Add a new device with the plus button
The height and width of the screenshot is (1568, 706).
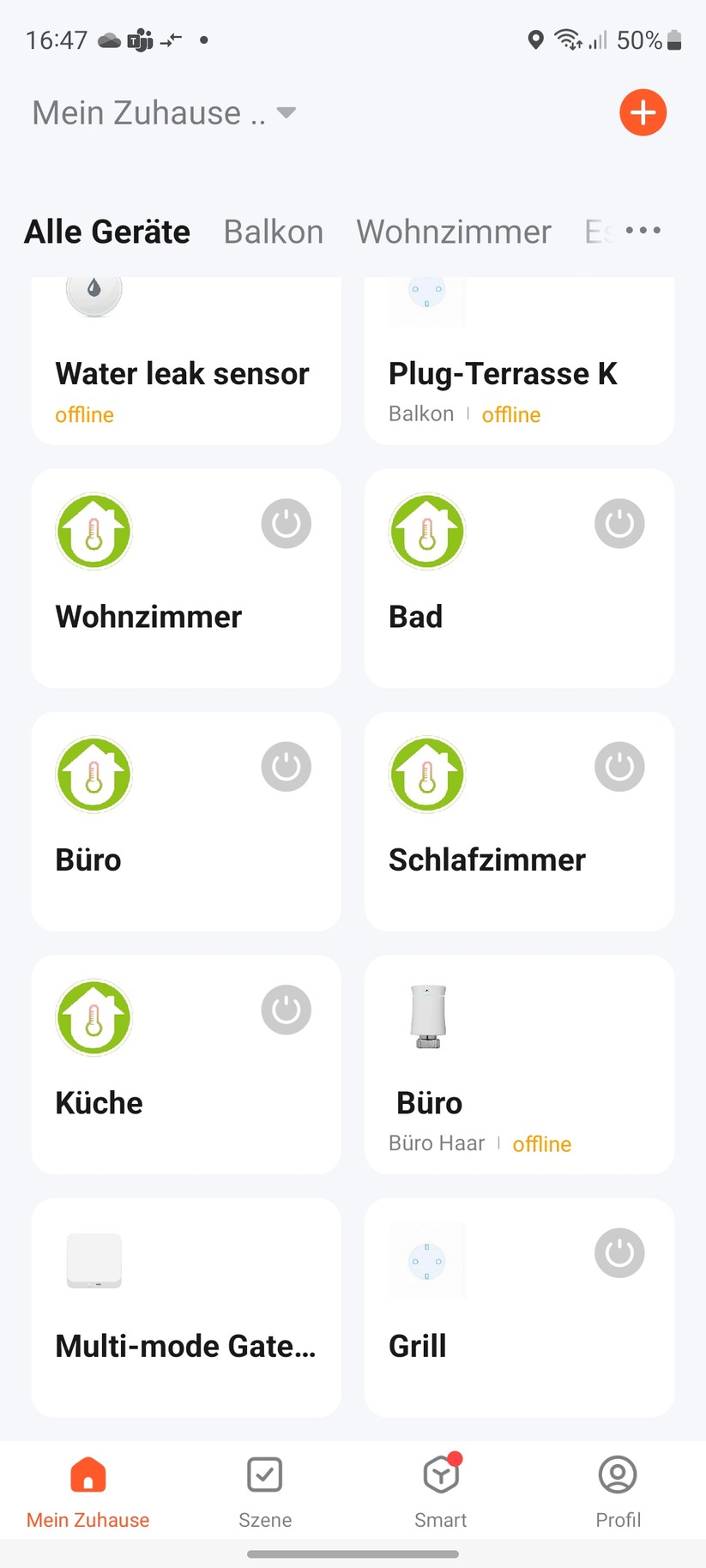tap(643, 112)
